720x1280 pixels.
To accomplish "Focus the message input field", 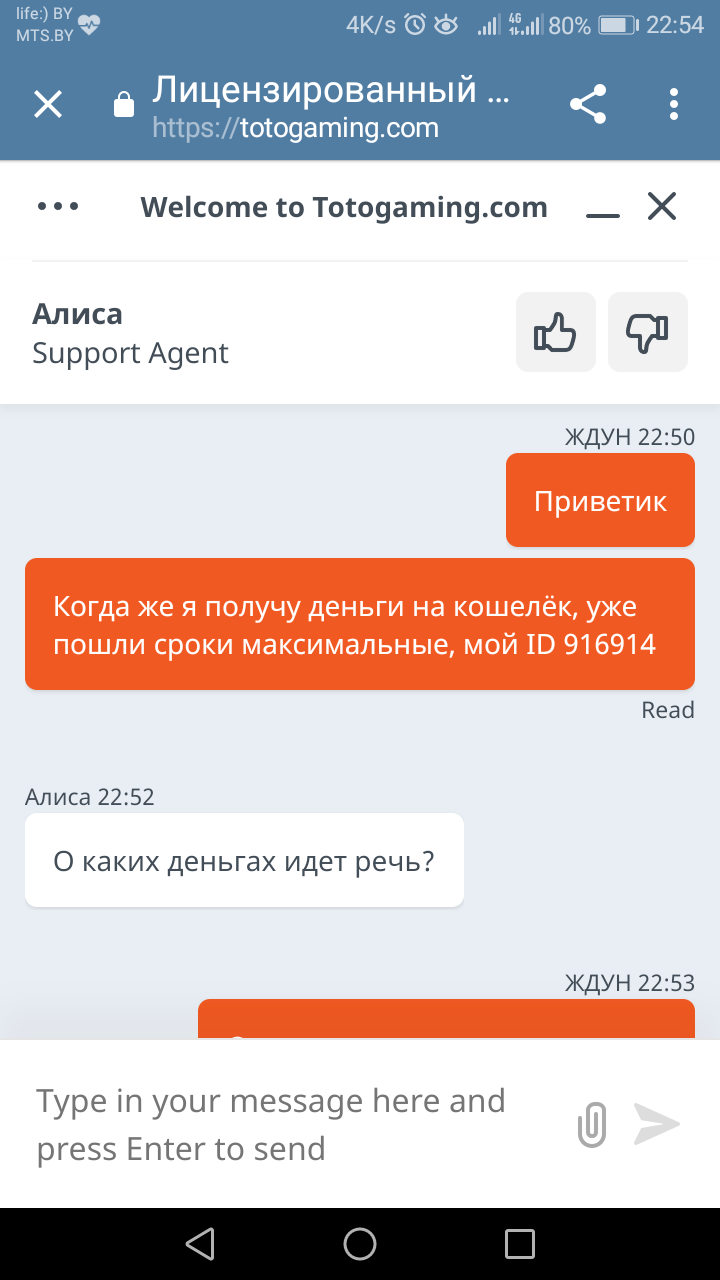I will click(x=290, y=1124).
